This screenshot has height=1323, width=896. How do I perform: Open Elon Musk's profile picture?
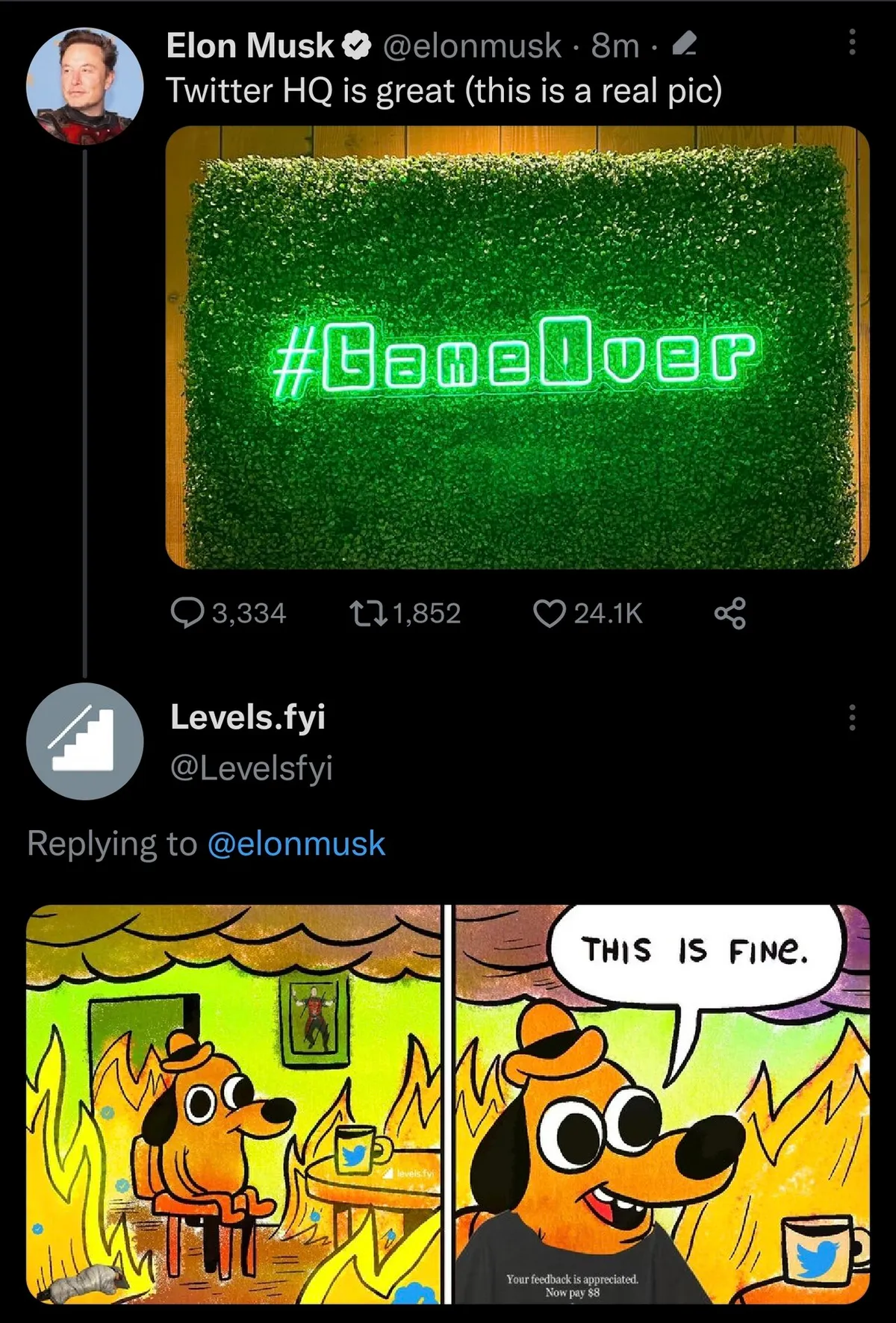point(84,85)
